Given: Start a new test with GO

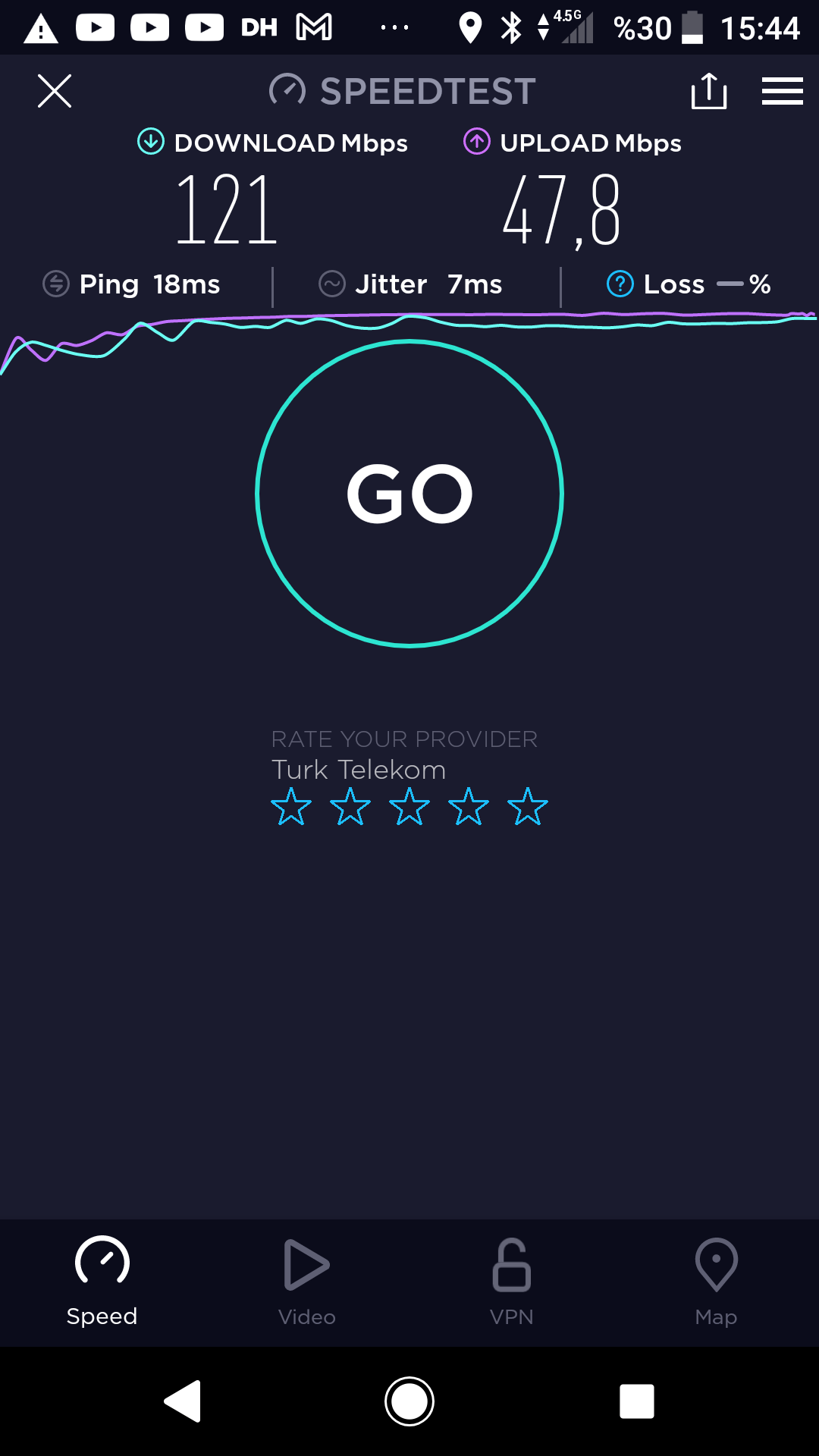Looking at the screenshot, I should 409,494.
